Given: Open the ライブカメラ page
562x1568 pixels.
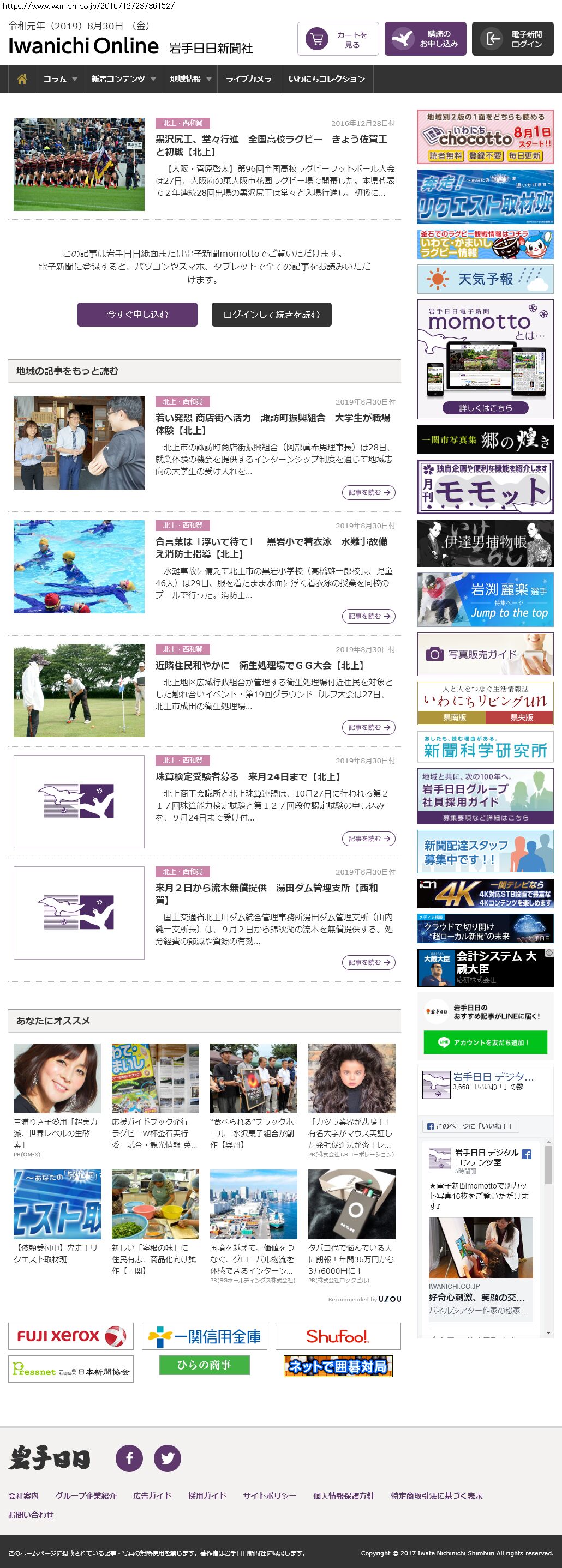Looking at the screenshot, I should click(248, 79).
